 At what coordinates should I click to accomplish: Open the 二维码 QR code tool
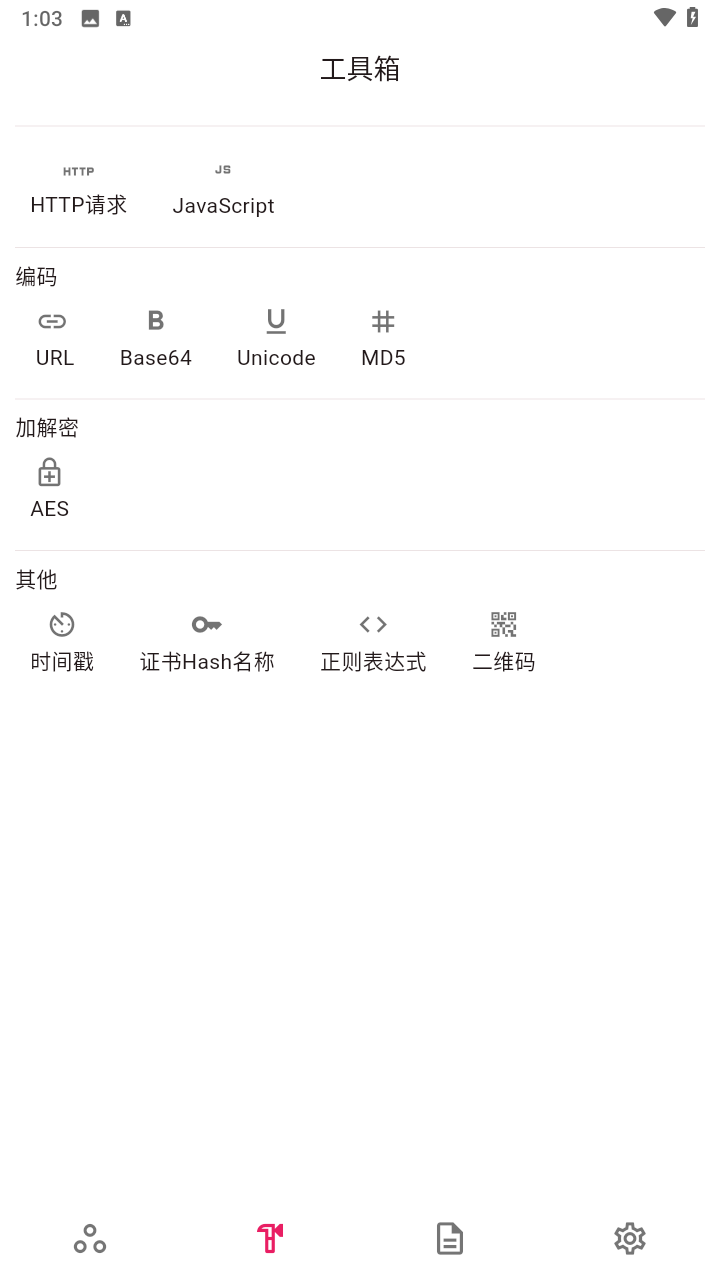(x=503, y=642)
